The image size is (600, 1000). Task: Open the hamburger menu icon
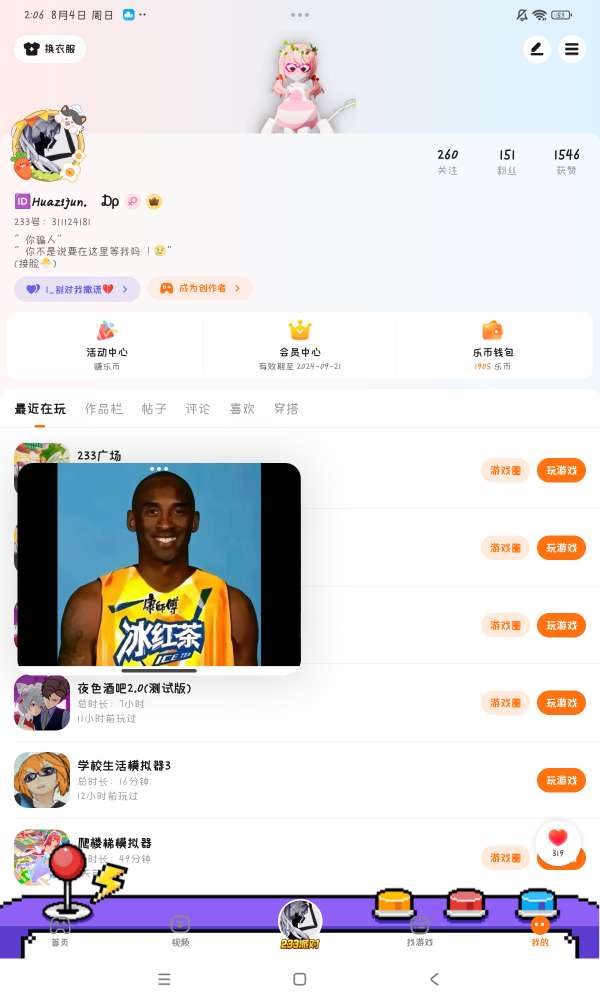(x=572, y=48)
